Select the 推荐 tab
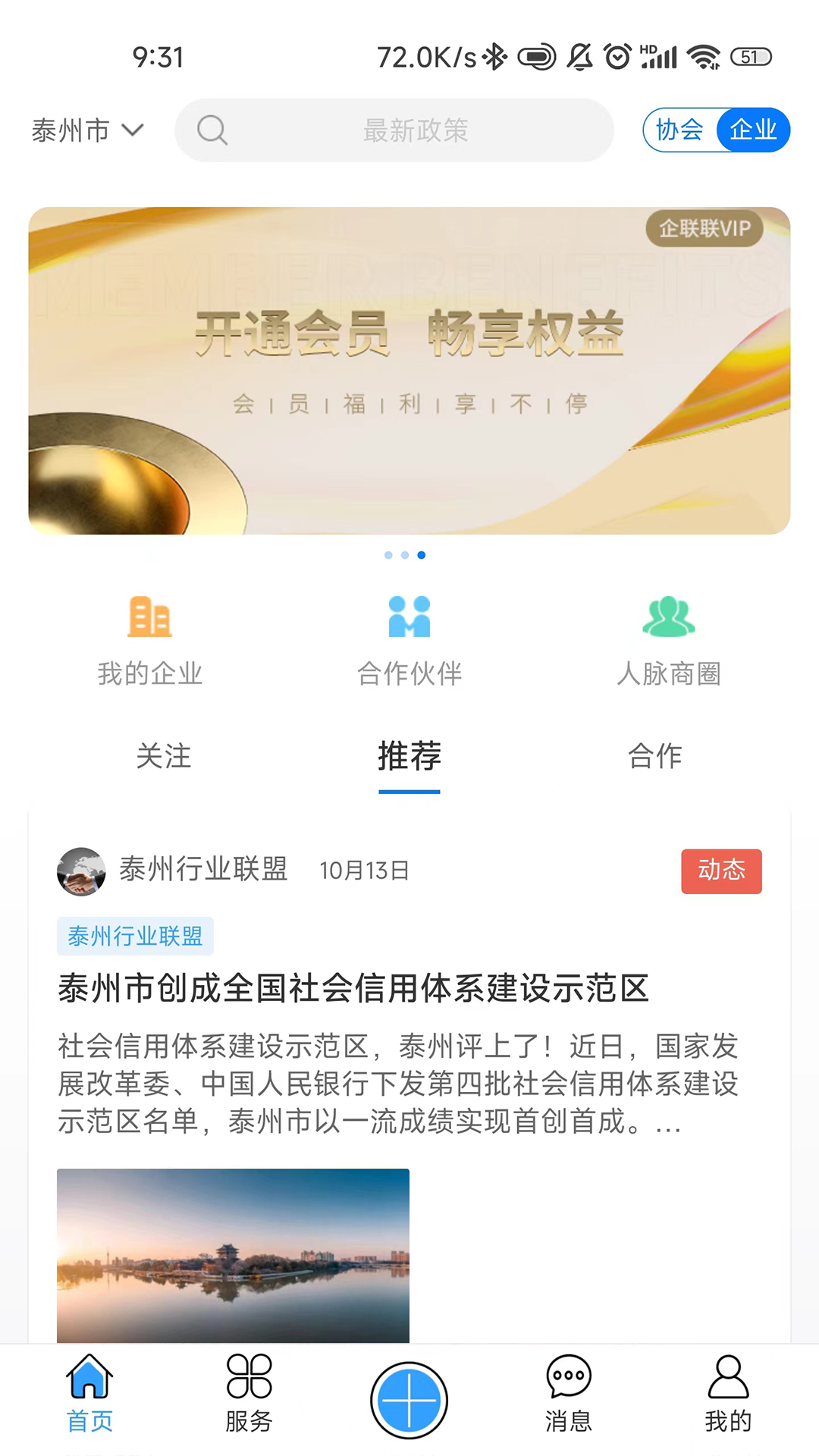This screenshot has width=819, height=1456. (409, 756)
